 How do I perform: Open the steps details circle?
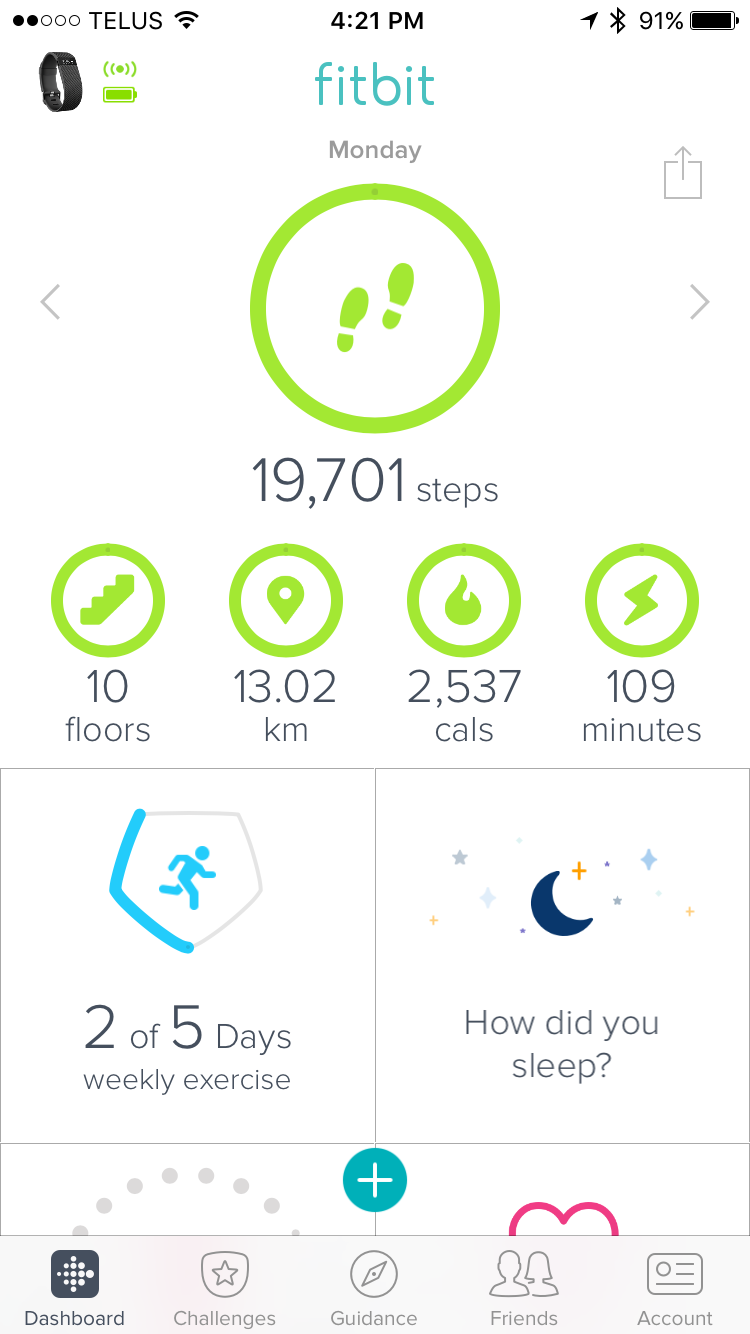[x=375, y=308]
